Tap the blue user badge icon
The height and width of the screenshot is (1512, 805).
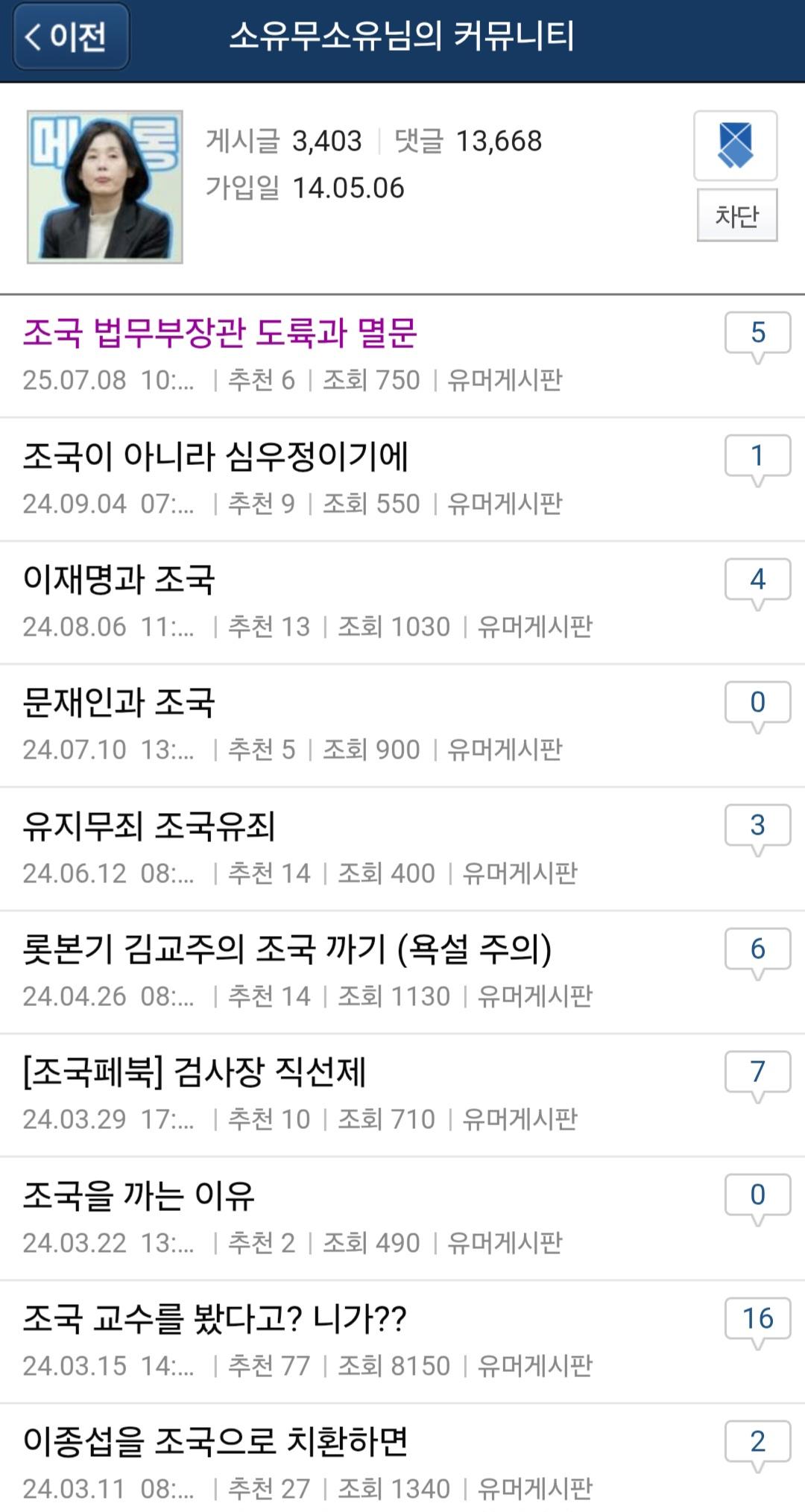[x=736, y=145]
